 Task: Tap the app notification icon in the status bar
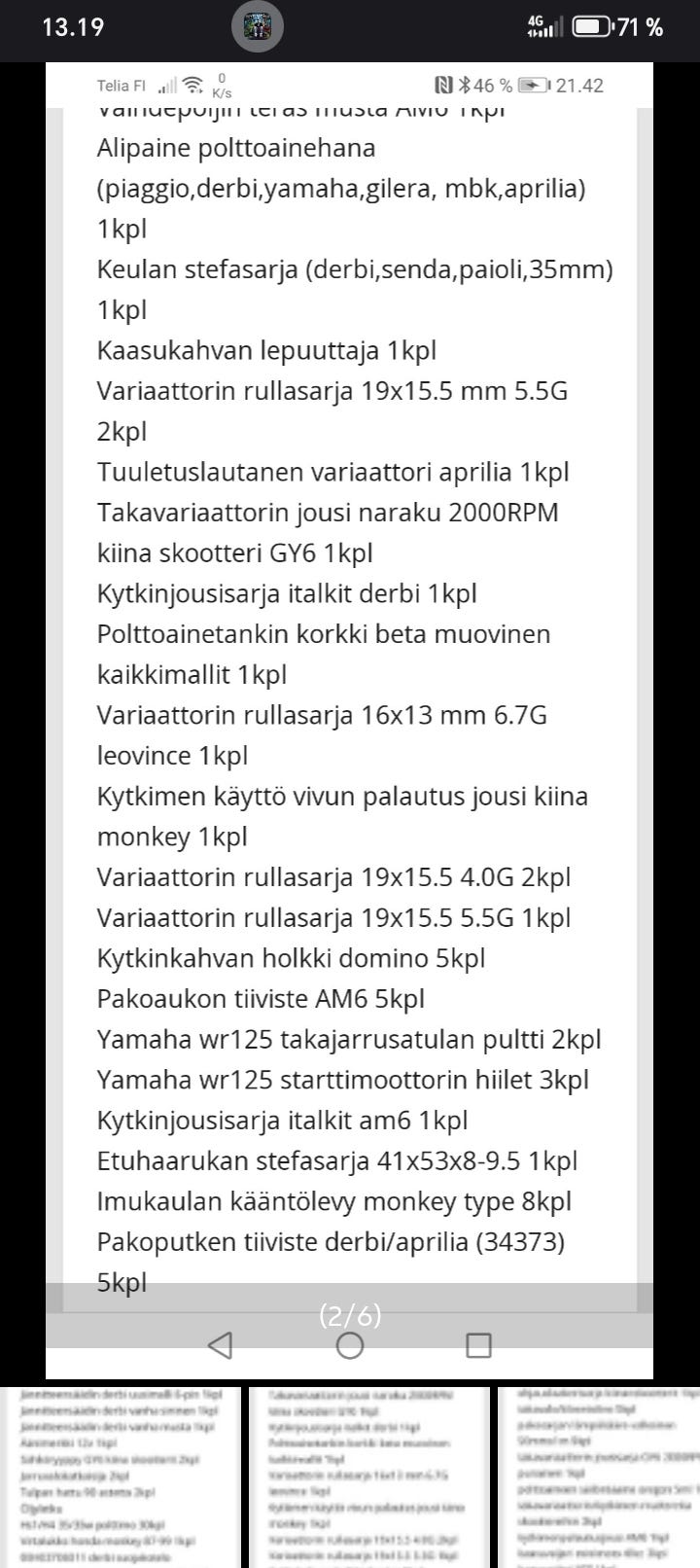tap(257, 24)
